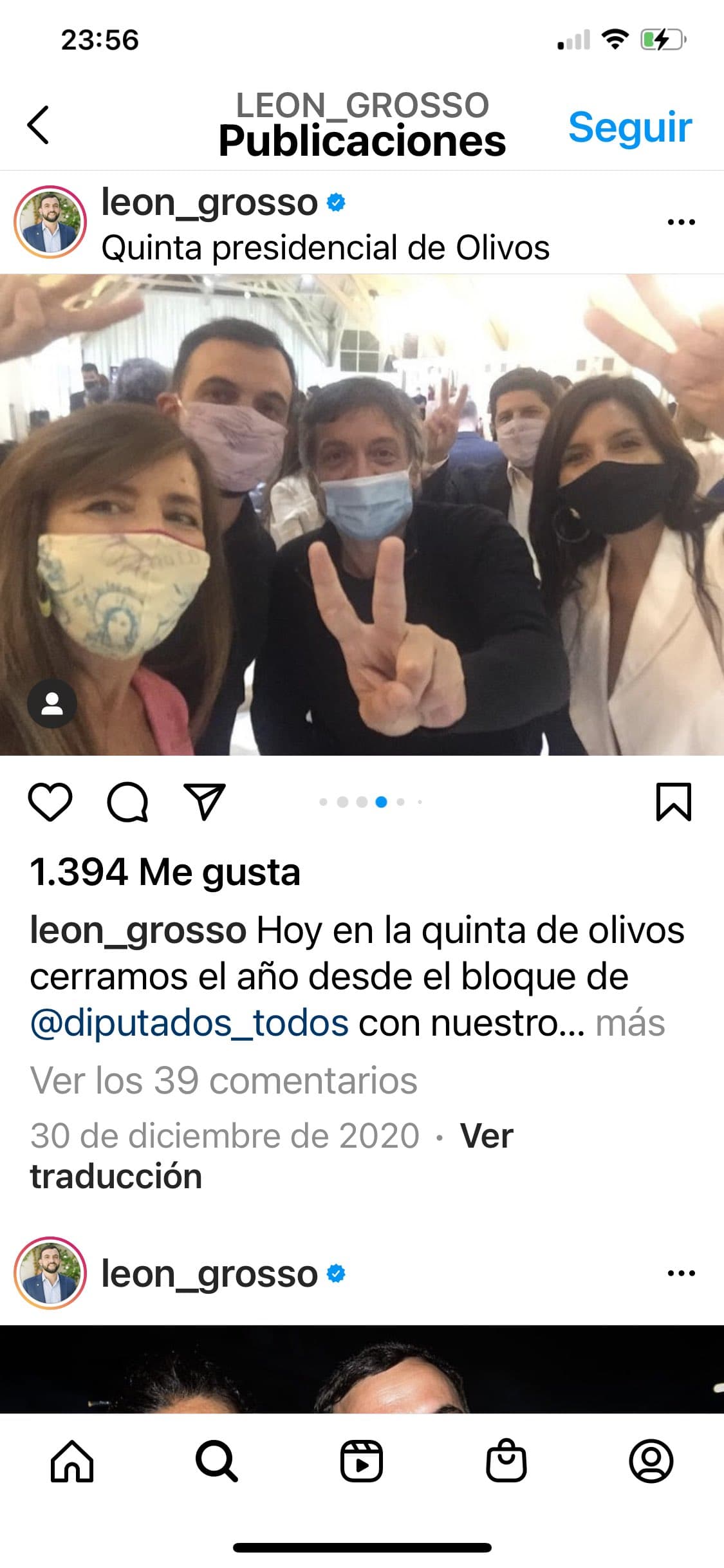Open the Quinta presidencial de Olivos location
This screenshot has height=1568, width=724.
(325, 248)
